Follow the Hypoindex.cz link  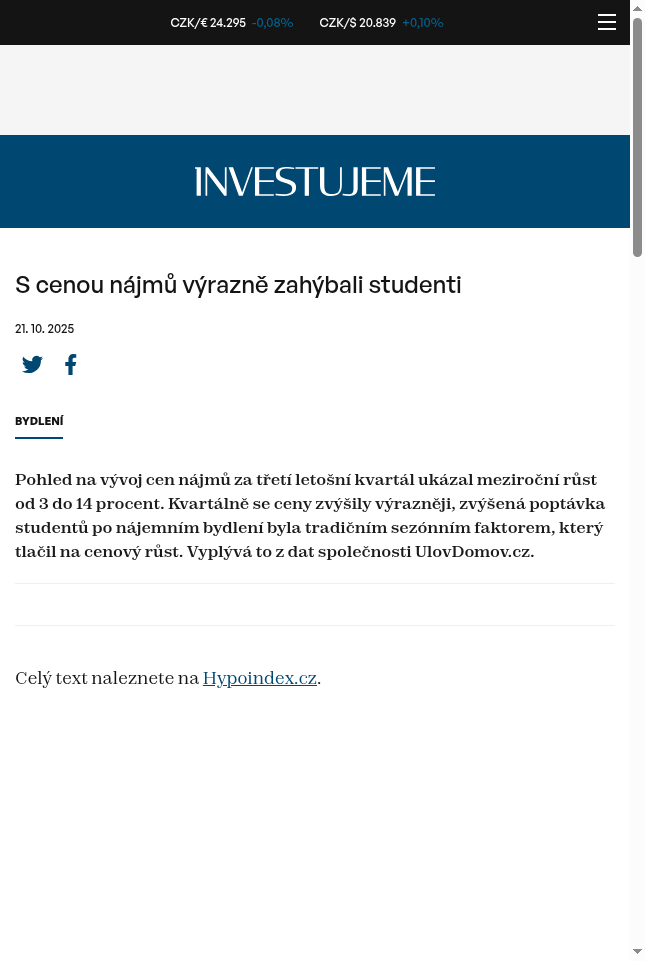pyautogui.click(x=259, y=679)
